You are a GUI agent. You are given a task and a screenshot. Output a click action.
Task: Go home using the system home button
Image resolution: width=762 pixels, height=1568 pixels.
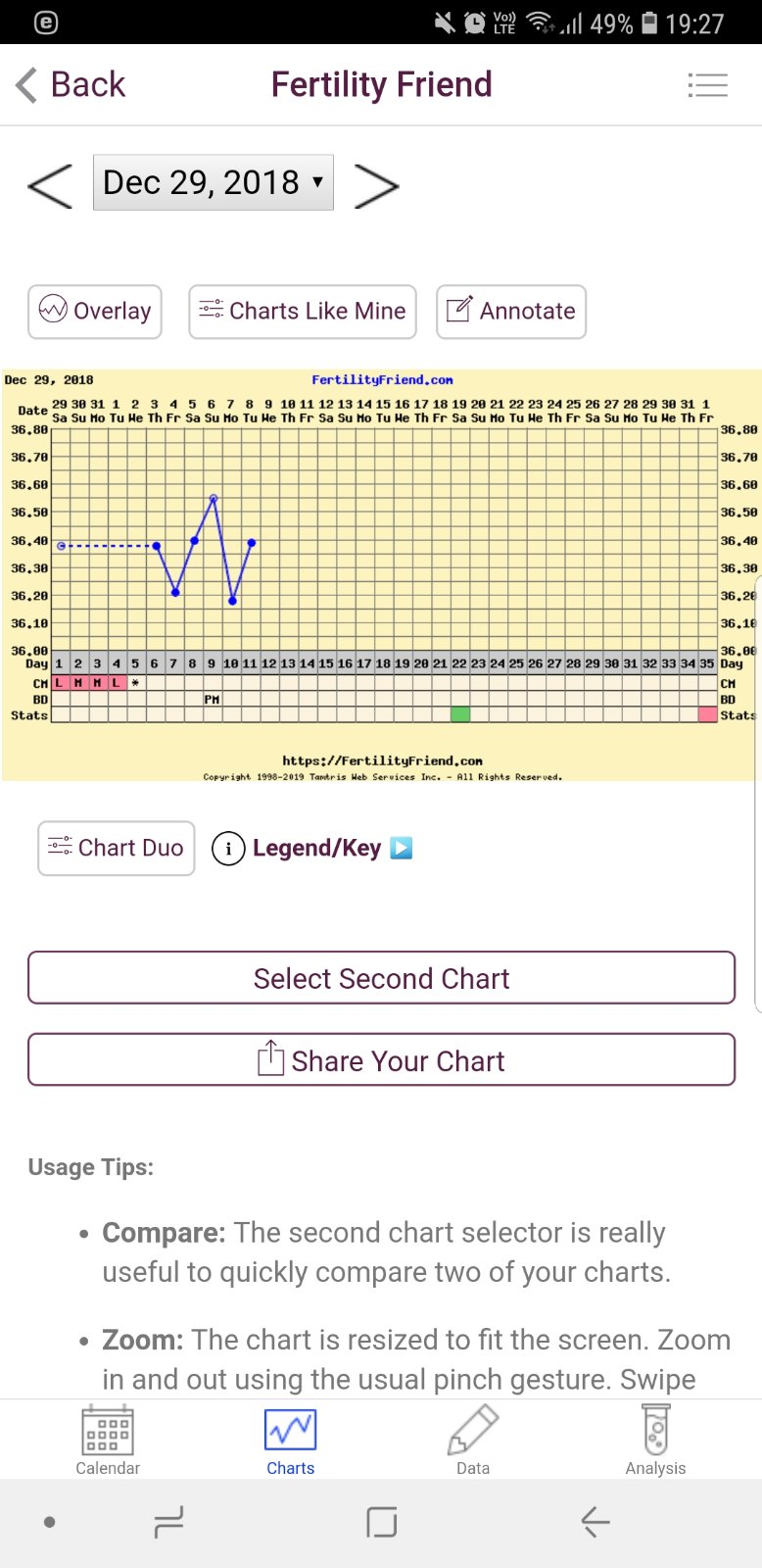(381, 1522)
